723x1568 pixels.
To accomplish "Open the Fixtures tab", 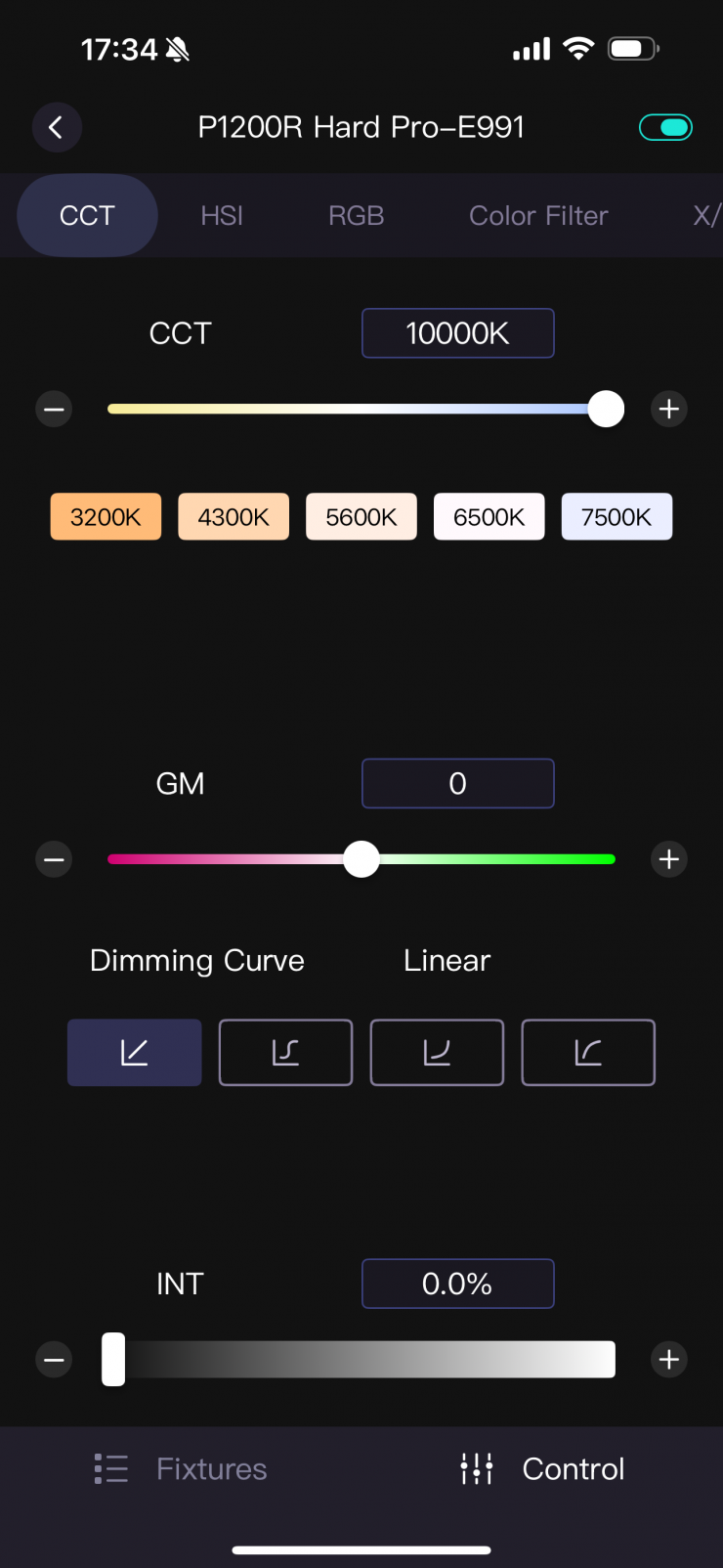I will click(x=182, y=1468).
